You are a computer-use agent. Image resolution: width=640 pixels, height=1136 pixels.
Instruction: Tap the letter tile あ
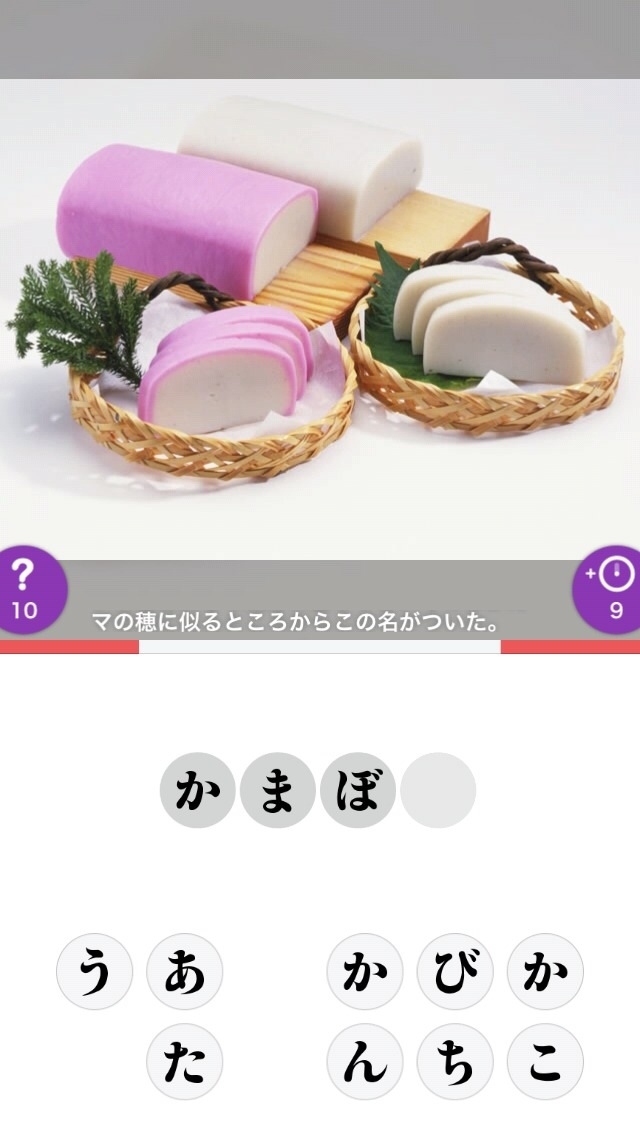tap(184, 971)
